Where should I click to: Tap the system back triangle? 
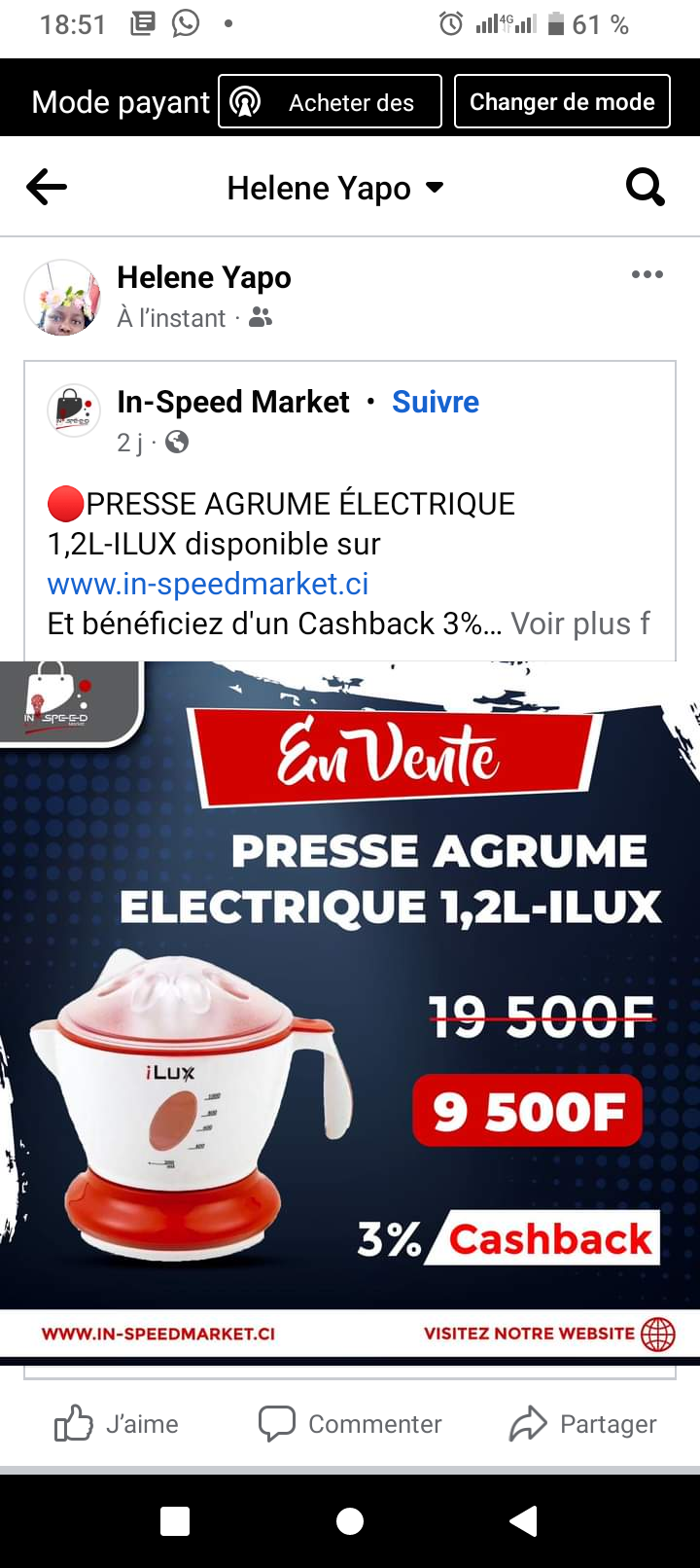pos(523,1521)
